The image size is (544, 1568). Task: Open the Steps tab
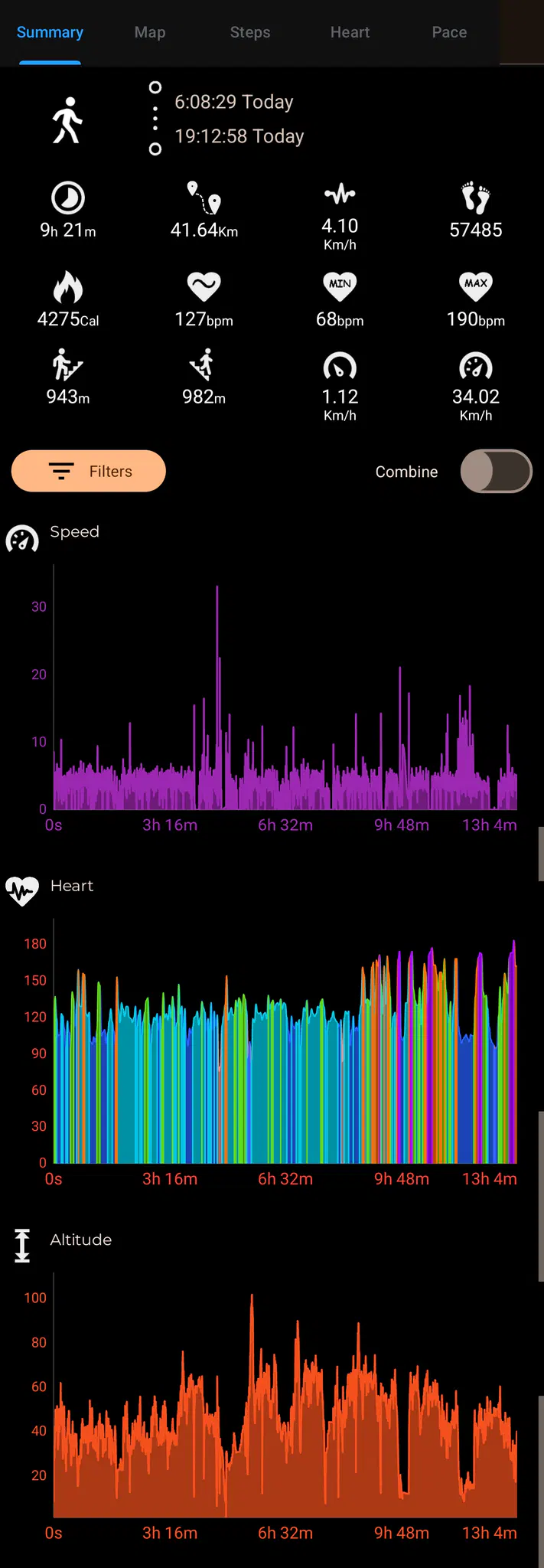pos(250,32)
